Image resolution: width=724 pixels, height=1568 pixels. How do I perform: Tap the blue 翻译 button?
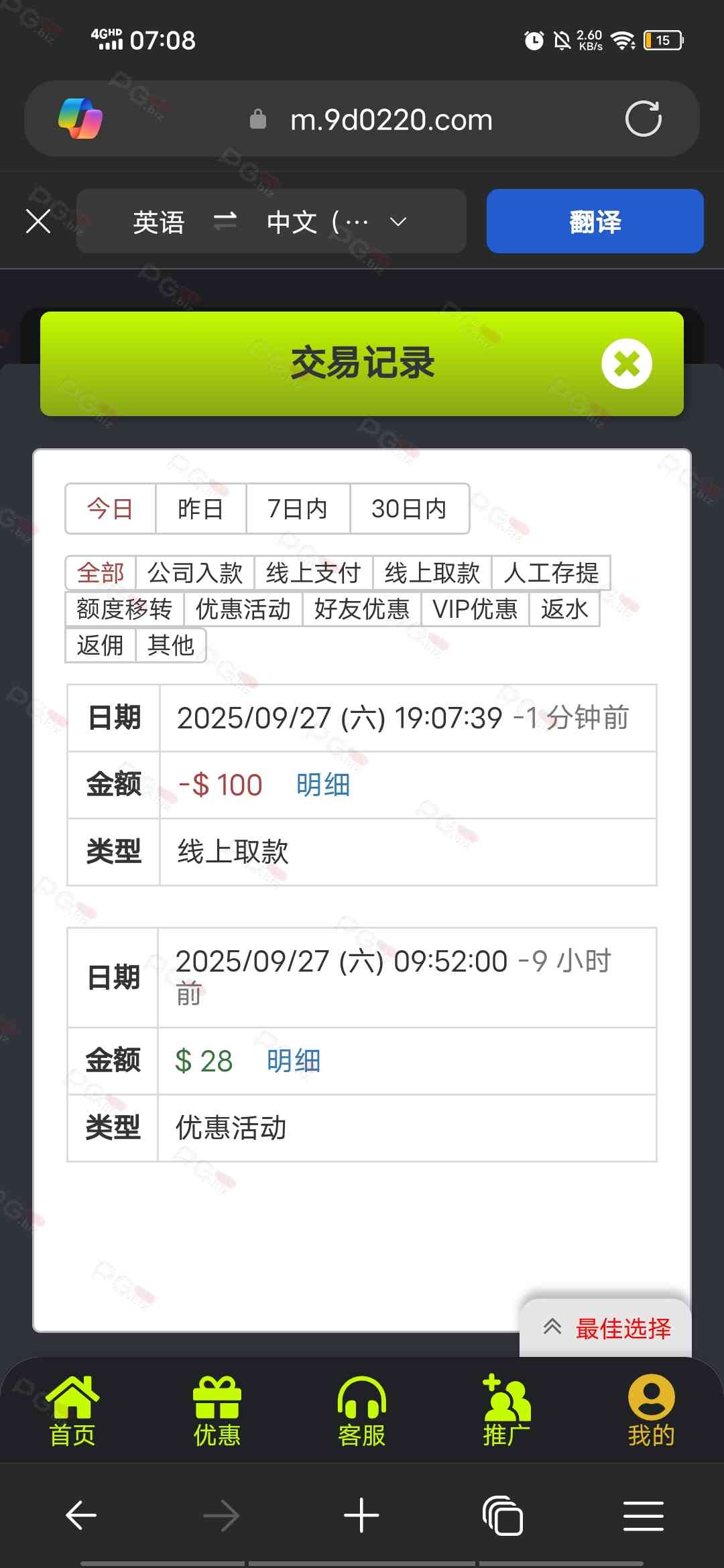pos(595,221)
